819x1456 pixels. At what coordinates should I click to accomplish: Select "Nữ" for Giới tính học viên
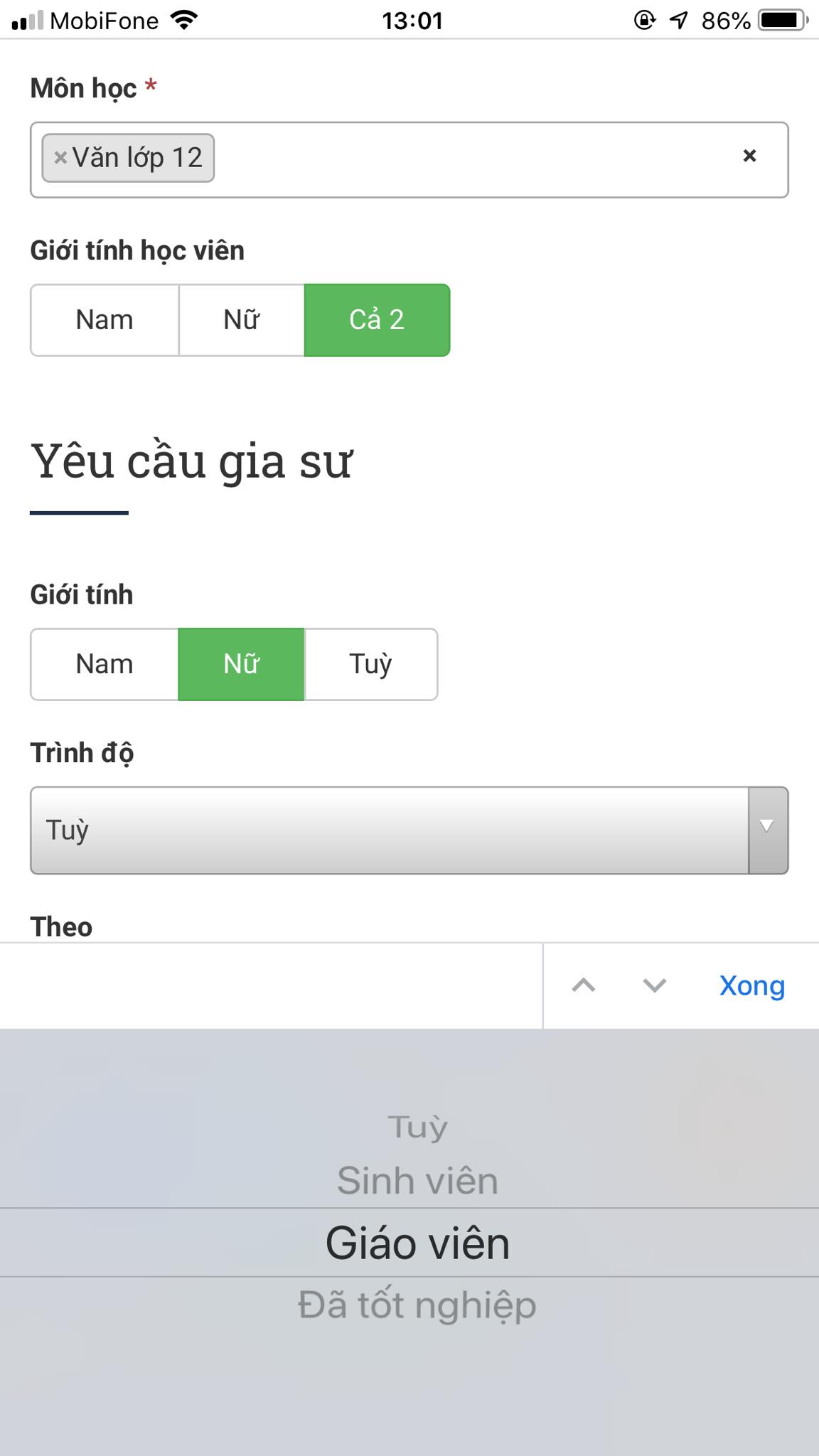pos(240,320)
